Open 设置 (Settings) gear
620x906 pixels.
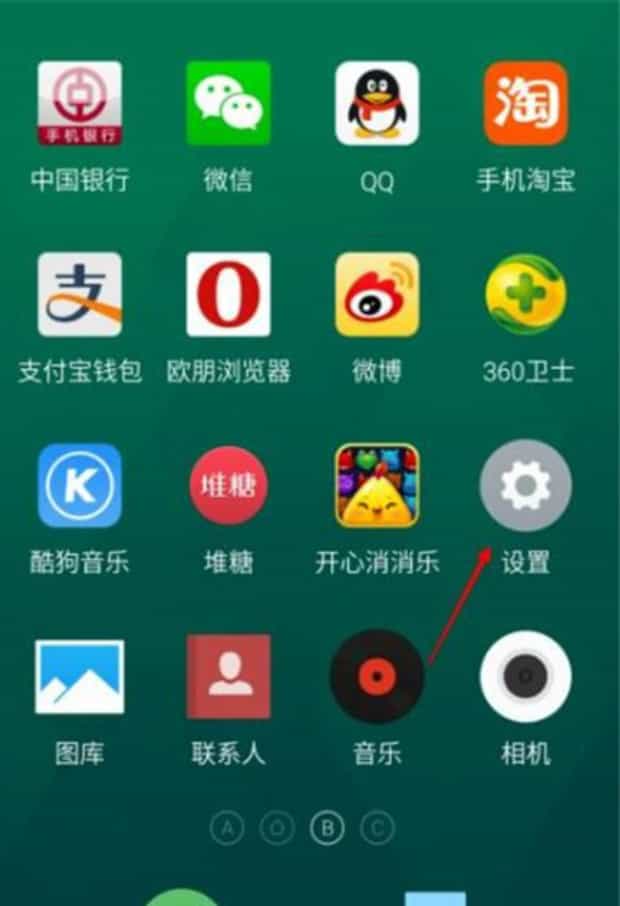click(x=525, y=486)
